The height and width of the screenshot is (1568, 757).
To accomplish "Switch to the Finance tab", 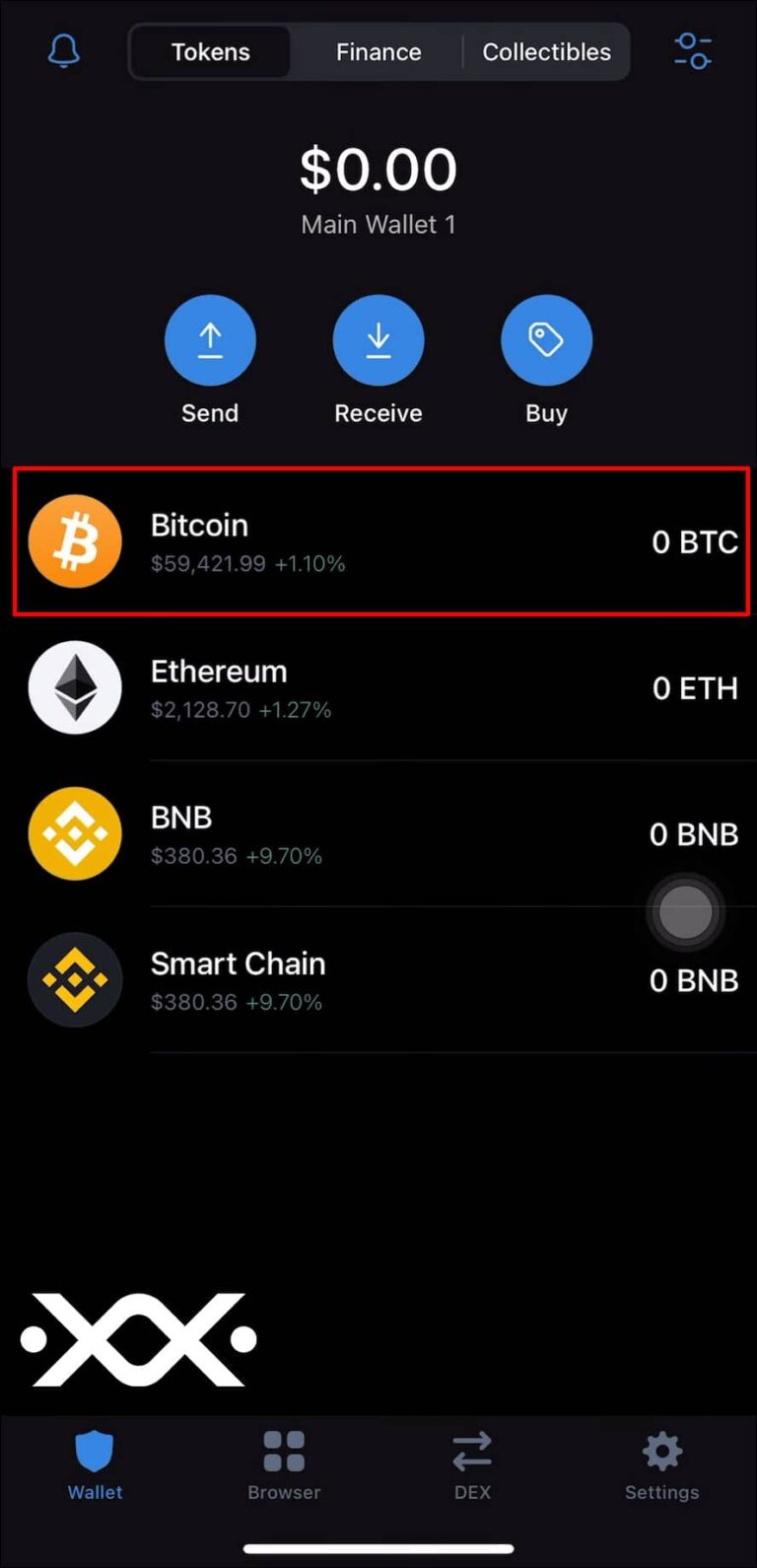I will [x=378, y=52].
